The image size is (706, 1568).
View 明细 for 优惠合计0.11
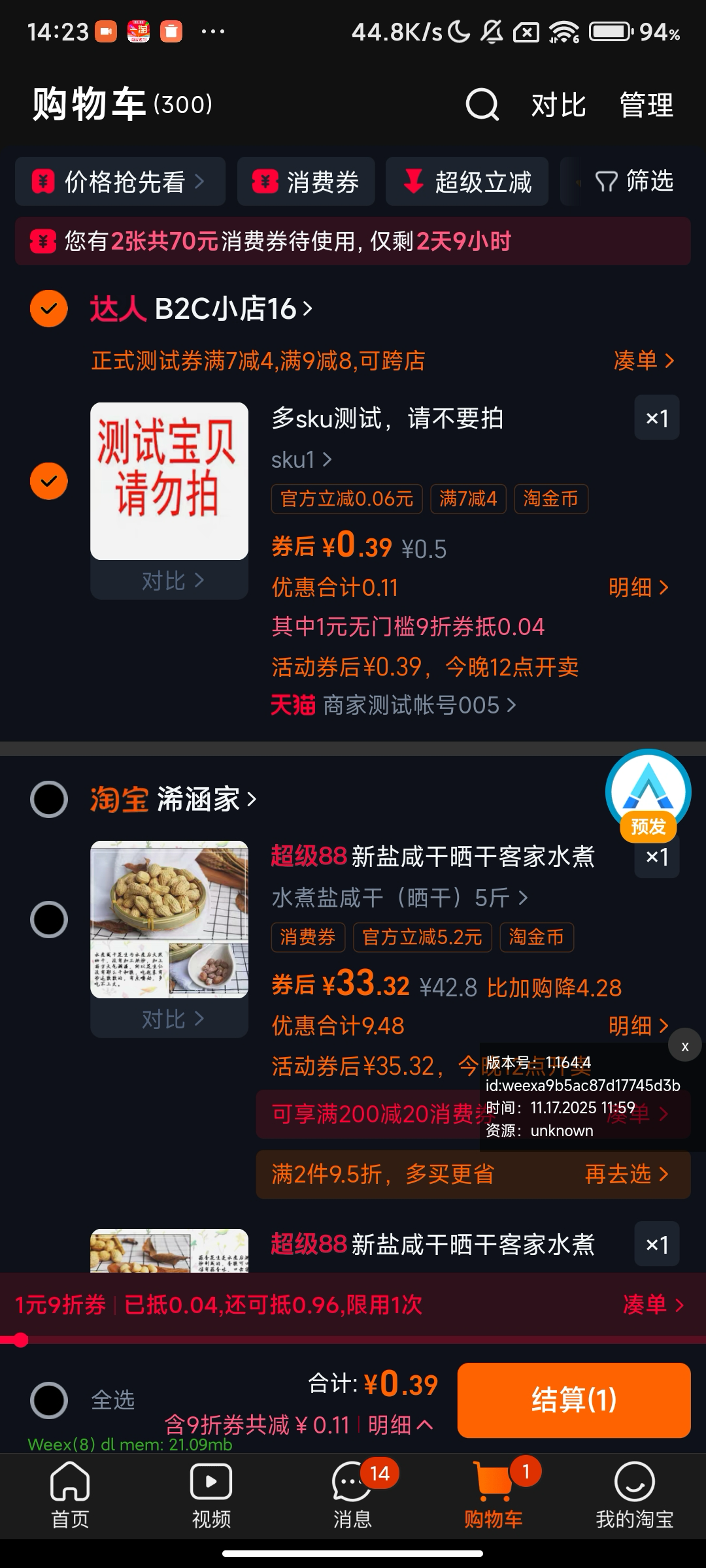point(639,587)
